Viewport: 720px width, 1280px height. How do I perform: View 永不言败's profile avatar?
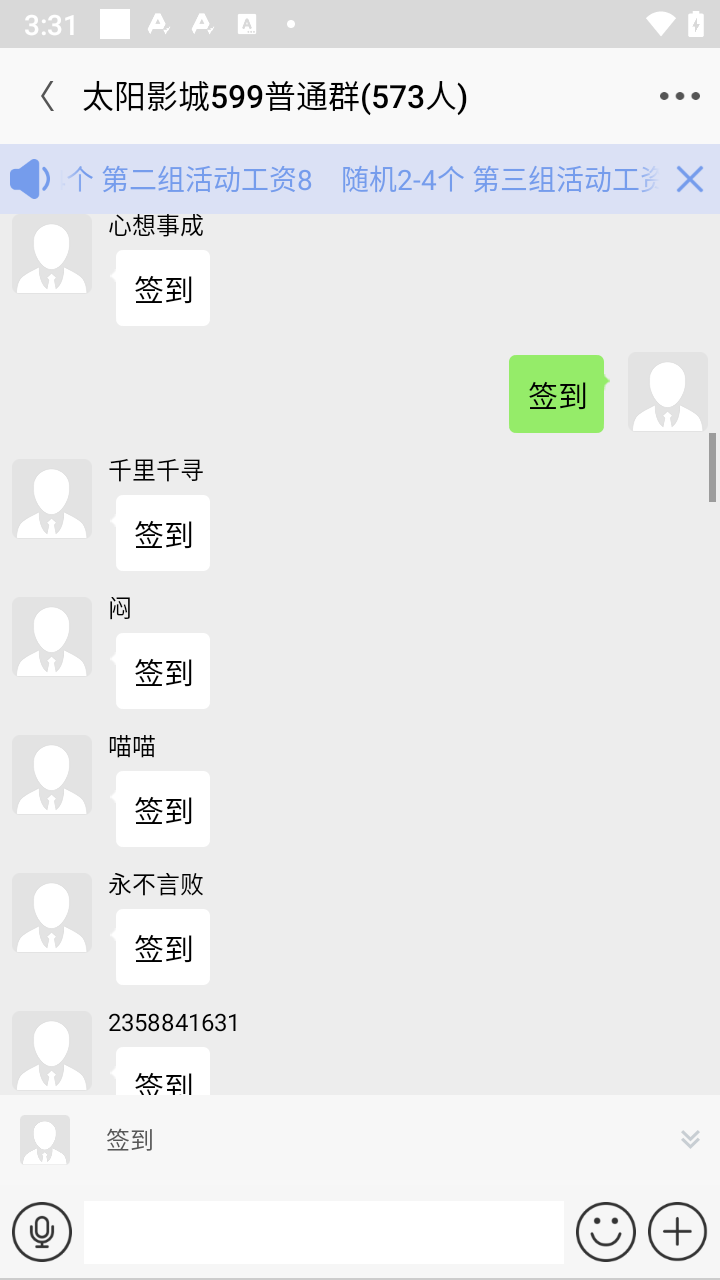coord(51,913)
